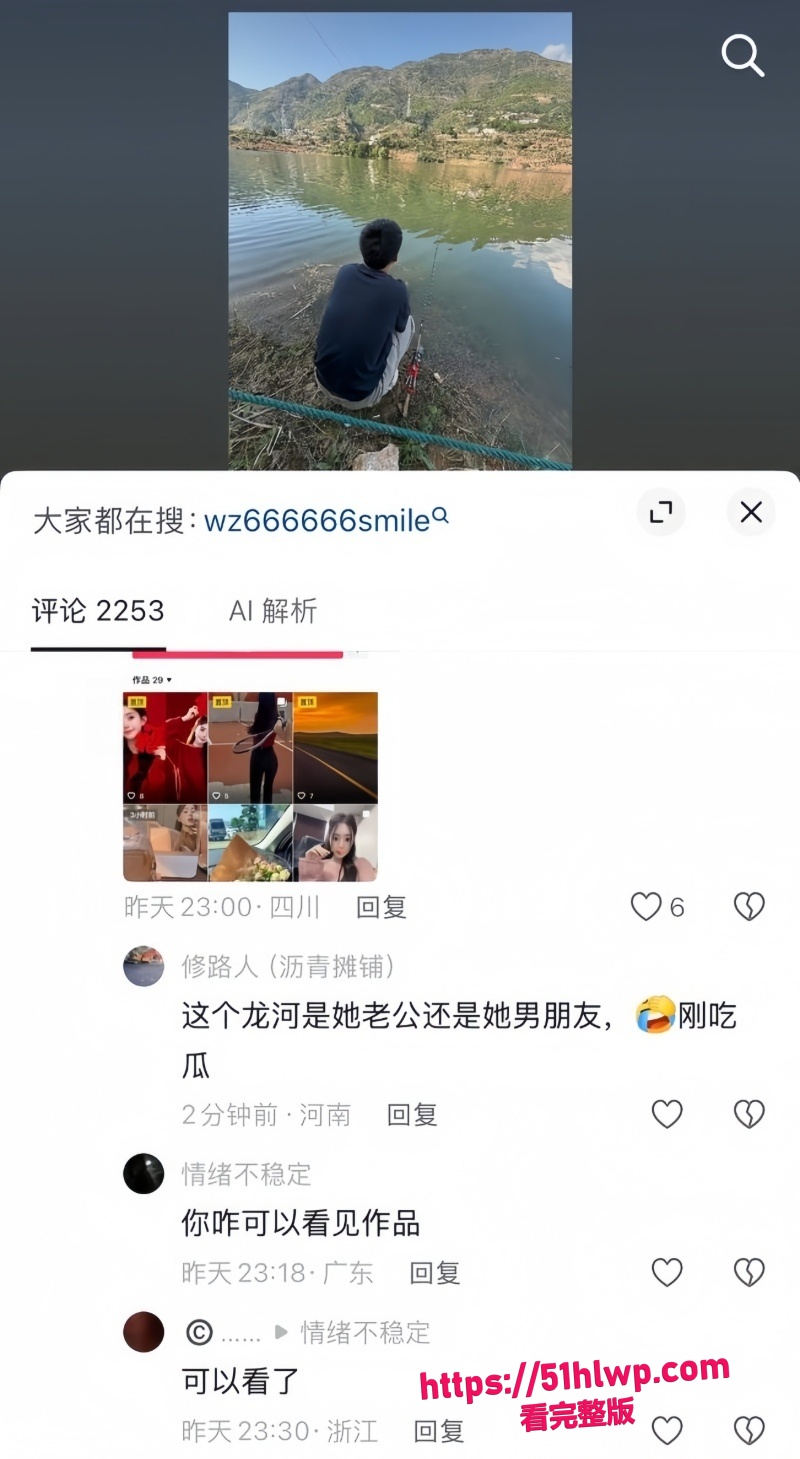Reply to the 昨天 23:00 四川 comment
Image resolution: width=800 pixels, height=1459 pixels.
(x=382, y=907)
